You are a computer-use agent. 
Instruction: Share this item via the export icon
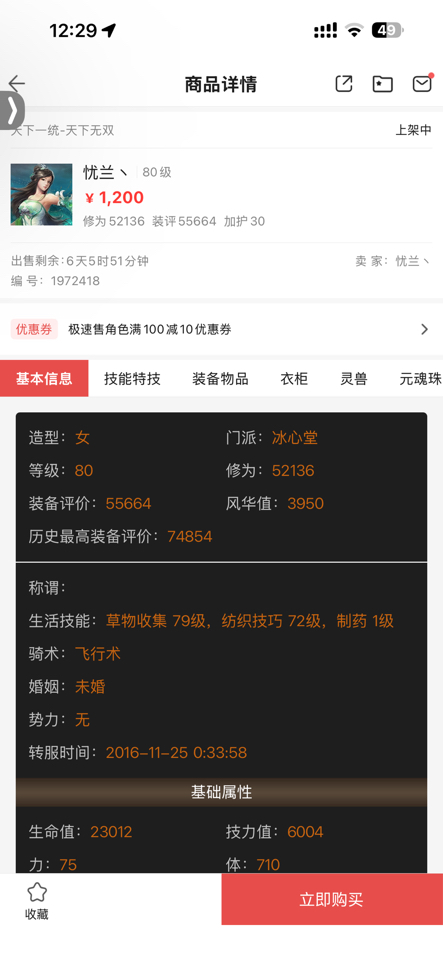(x=344, y=83)
